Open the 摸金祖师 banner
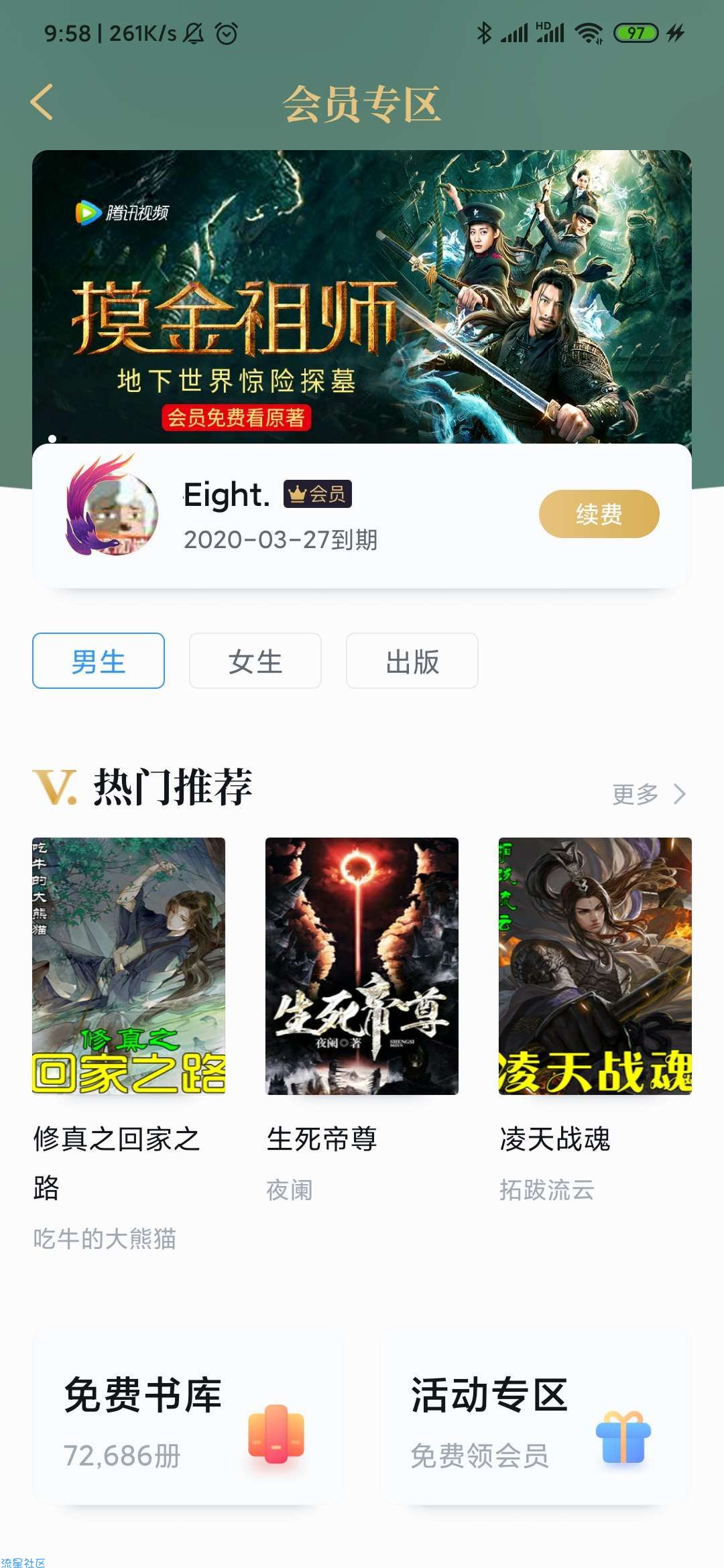Screen dimensions: 724x1568 [362, 296]
